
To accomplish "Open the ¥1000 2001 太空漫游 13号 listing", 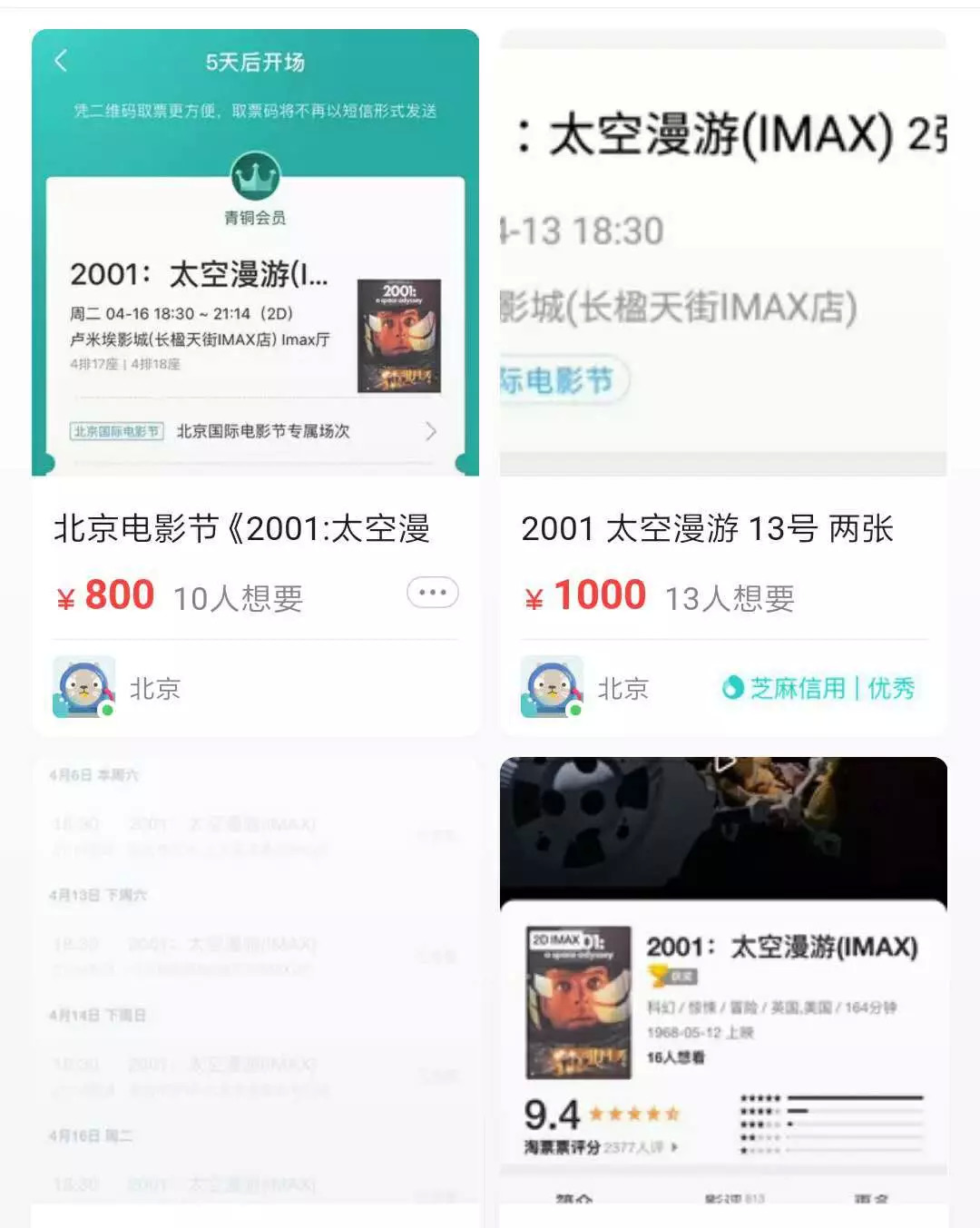I will point(707,528).
